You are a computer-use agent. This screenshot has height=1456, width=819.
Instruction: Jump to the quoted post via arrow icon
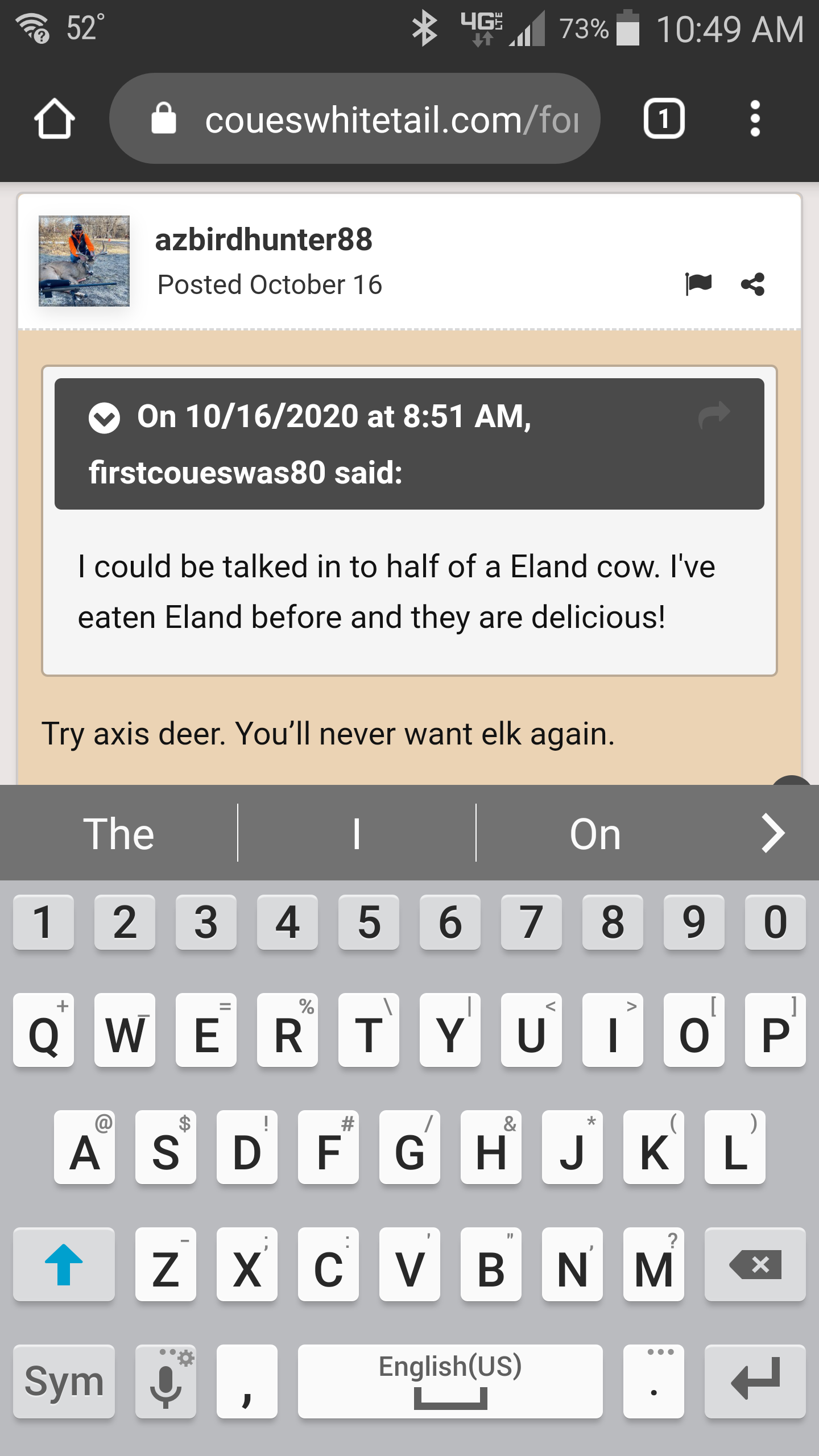714,415
